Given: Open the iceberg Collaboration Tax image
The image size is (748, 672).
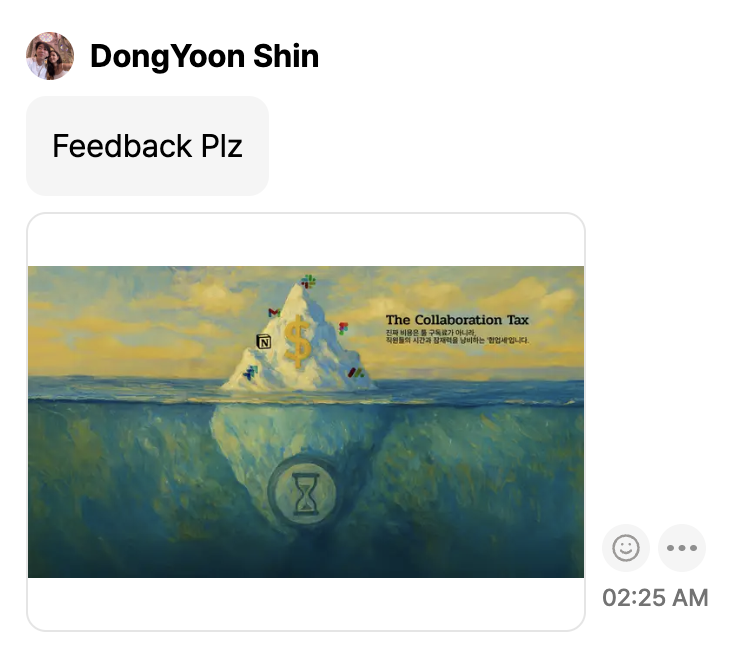Looking at the screenshot, I should tap(305, 421).
